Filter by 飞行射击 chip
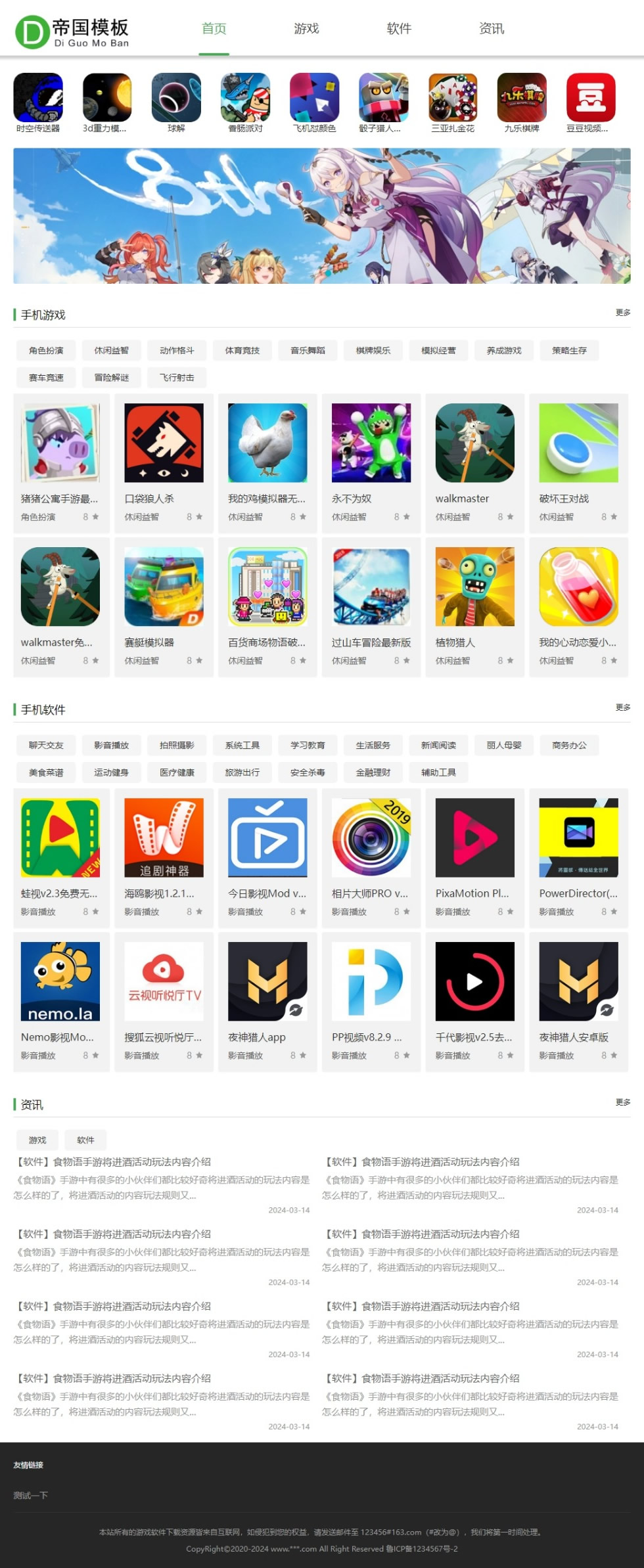Screen dimensions: 644x1568 coord(177,378)
